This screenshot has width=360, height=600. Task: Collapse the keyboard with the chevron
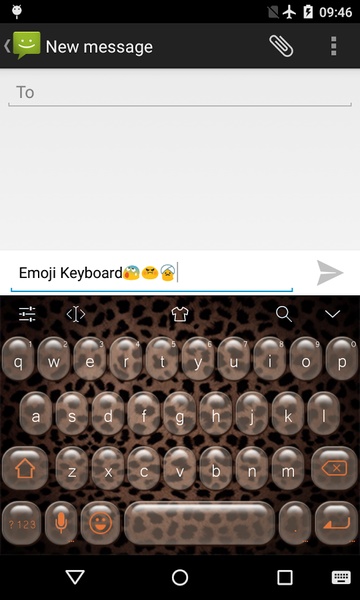coord(332,314)
